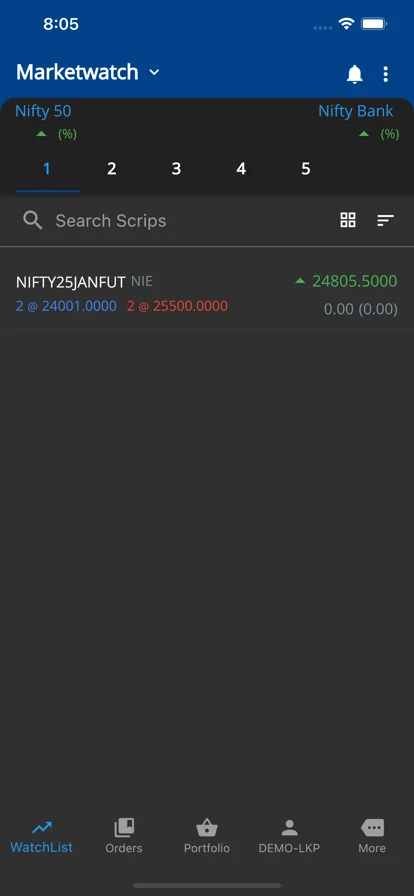
Task: Switch to watchlist tab 4
Action: (x=241, y=169)
